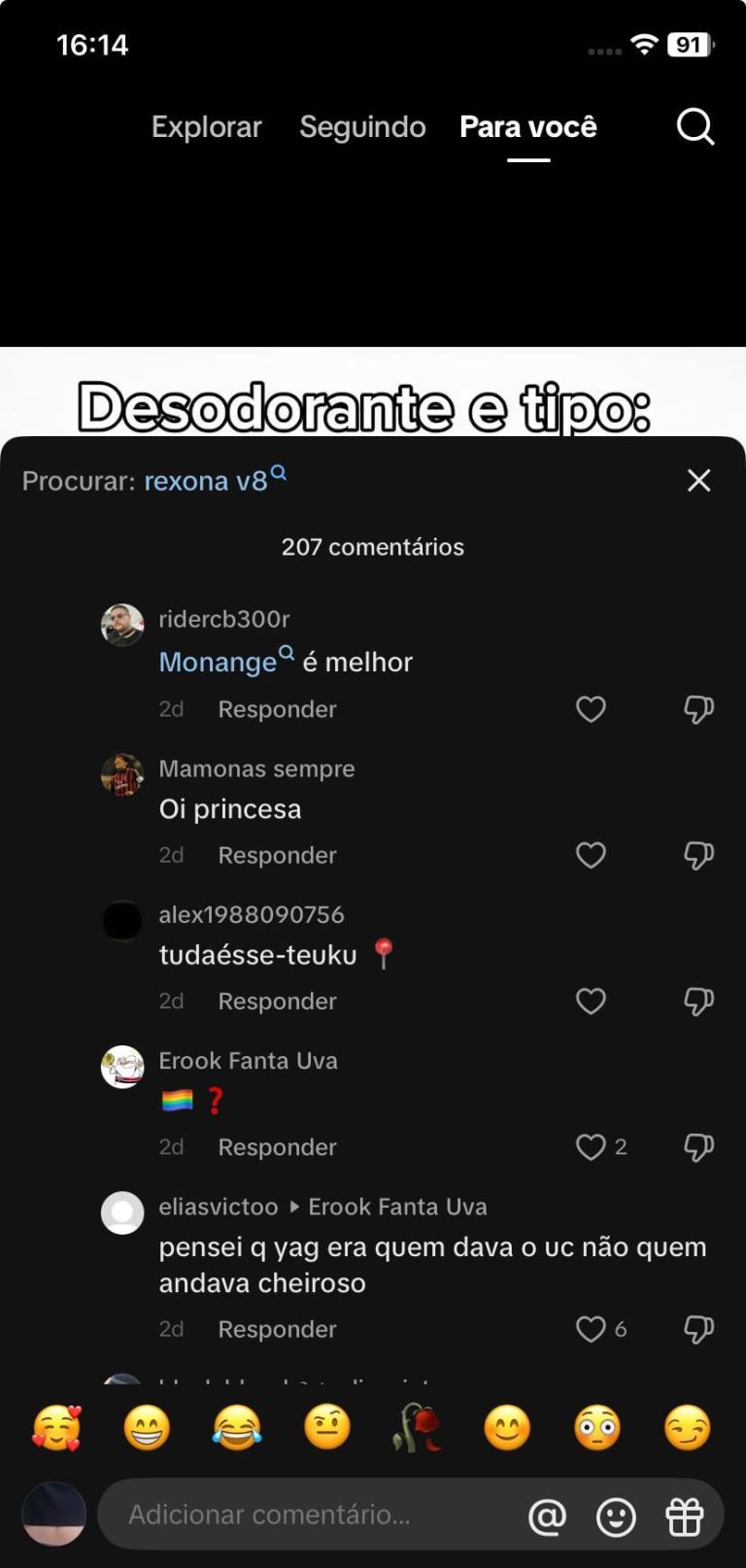The image size is (746, 1568).
Task: Search the Monange keyword link
Action: (x=219, y=663)
